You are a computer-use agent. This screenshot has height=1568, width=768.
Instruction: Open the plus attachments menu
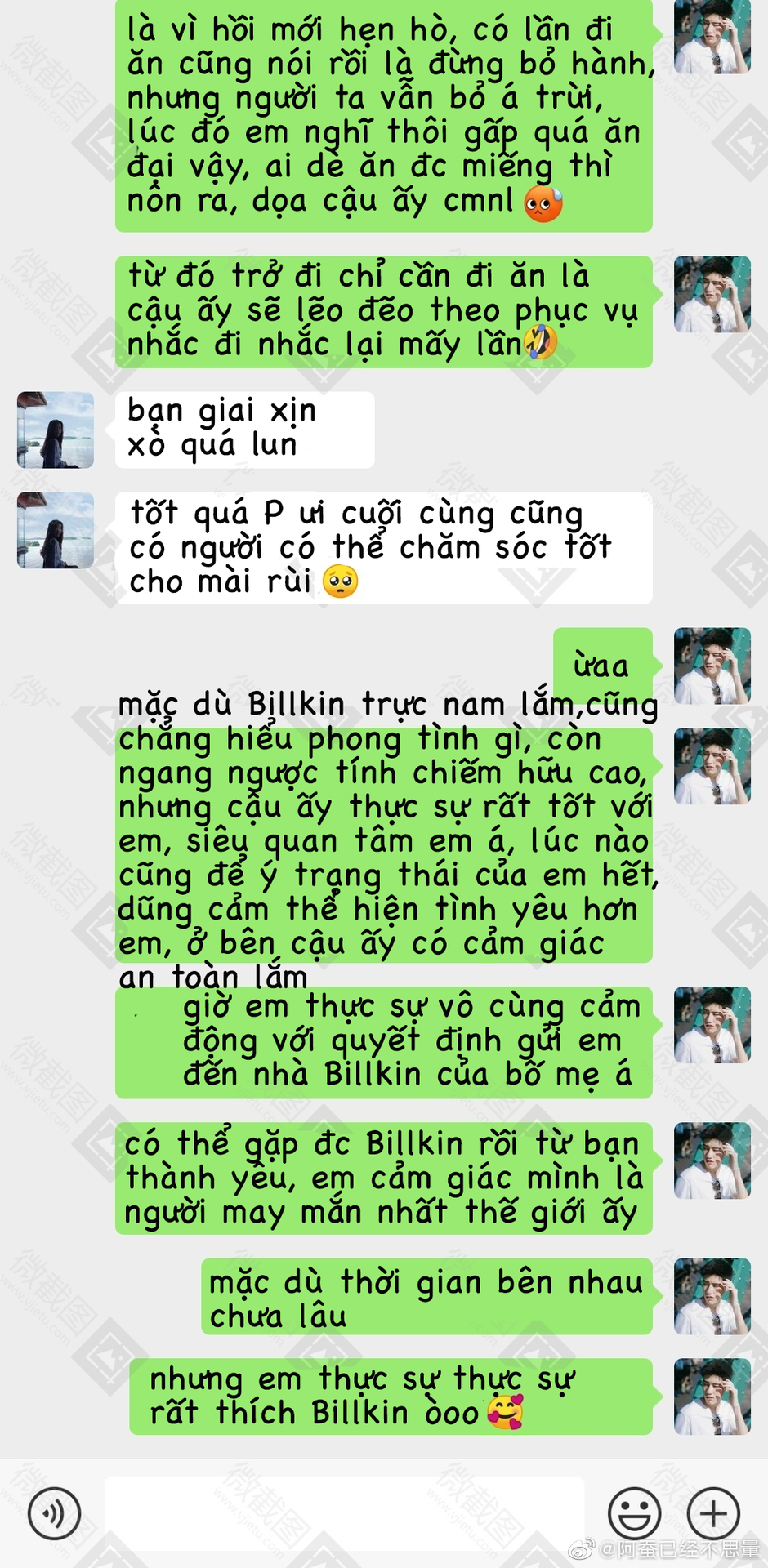[713, 1513]
